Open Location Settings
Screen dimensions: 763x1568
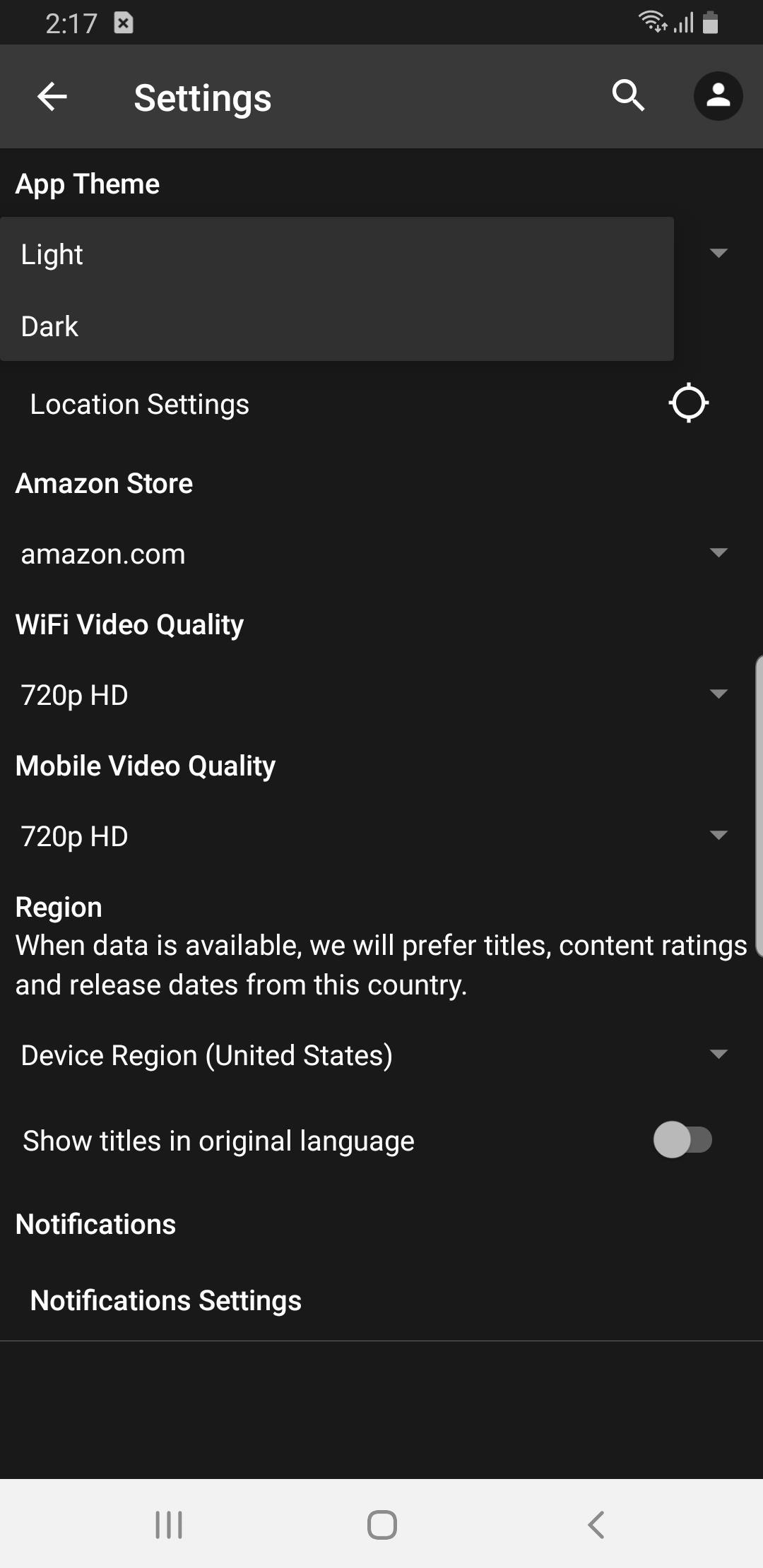138,403
